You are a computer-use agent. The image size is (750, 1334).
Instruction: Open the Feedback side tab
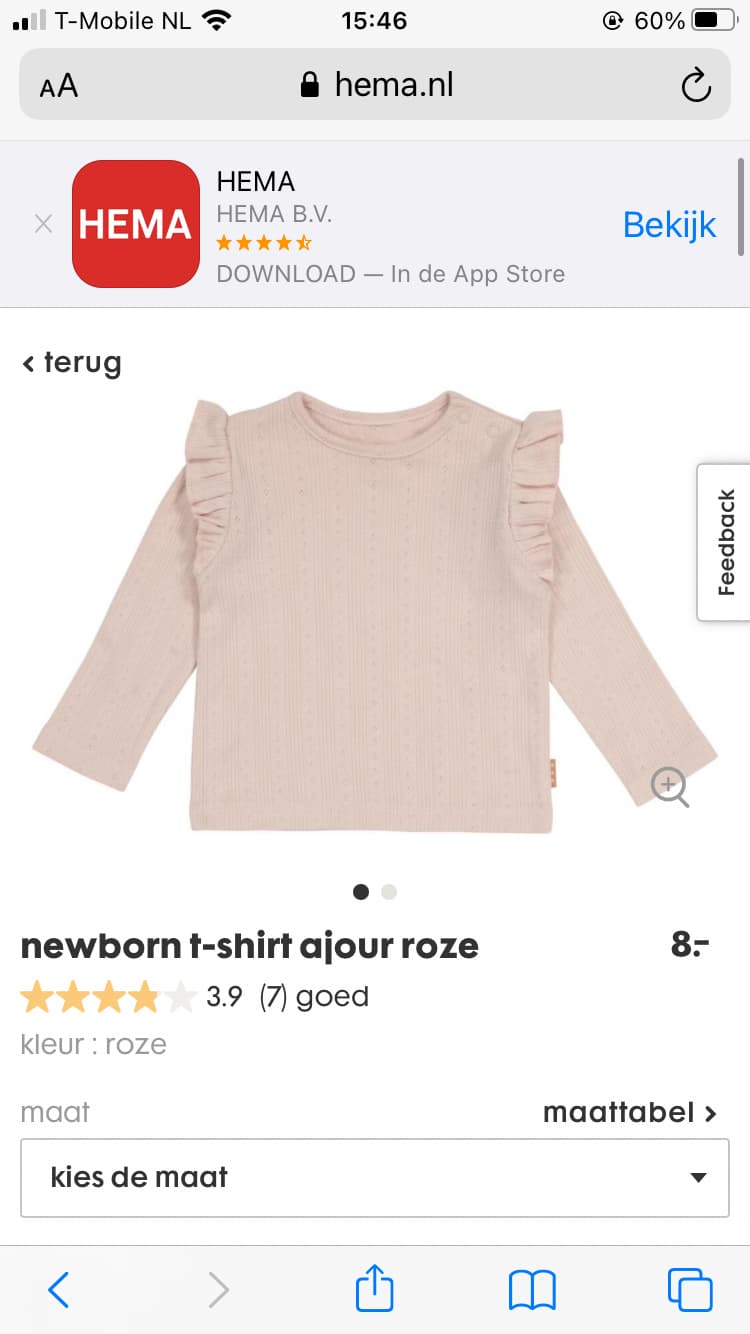tap(724, 542)
